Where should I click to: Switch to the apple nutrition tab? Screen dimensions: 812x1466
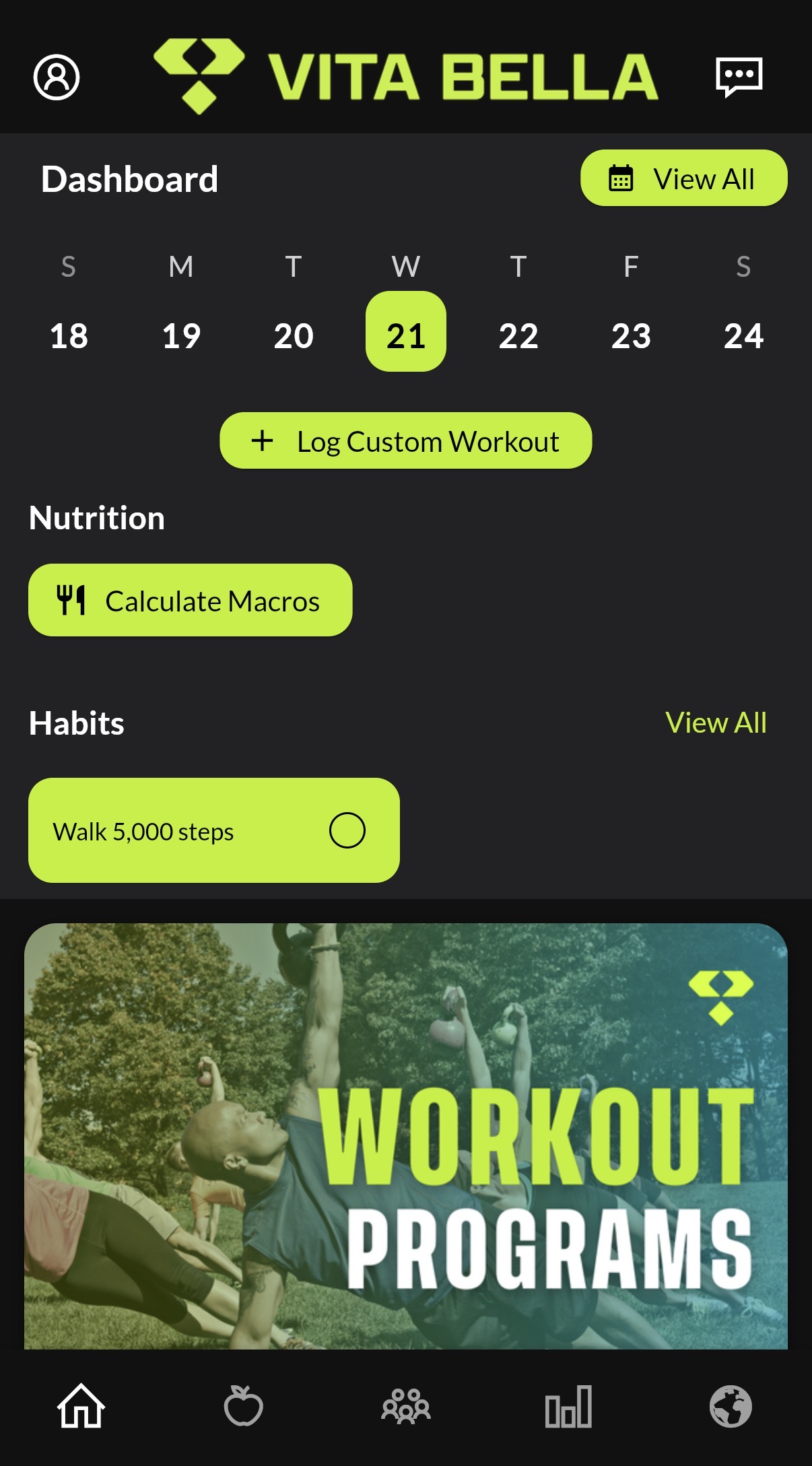pos(243,1406)
